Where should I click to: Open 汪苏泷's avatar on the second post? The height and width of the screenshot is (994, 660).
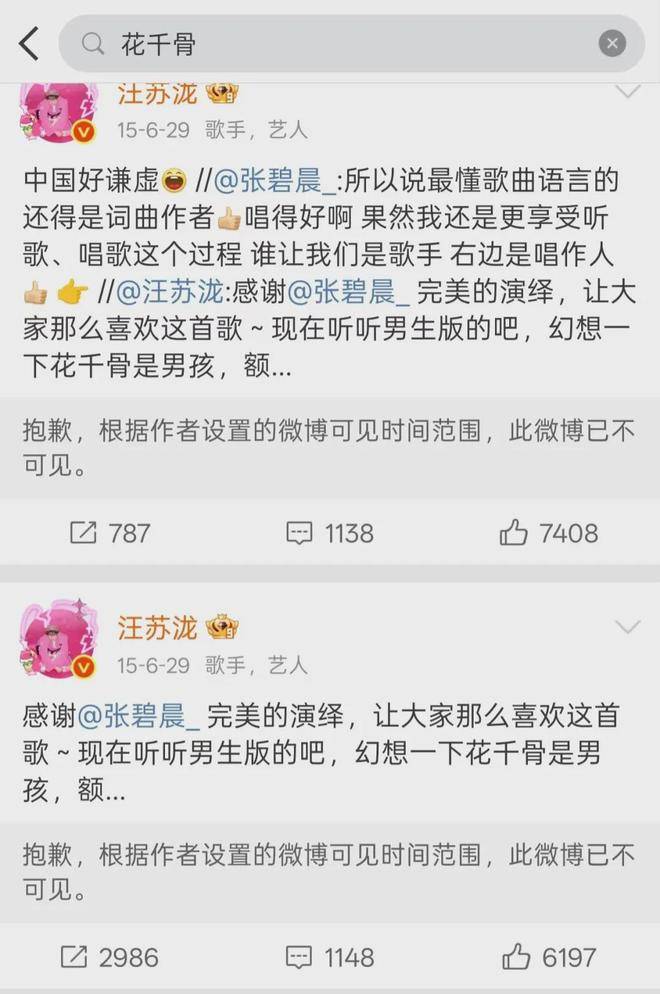(x=57, y=640)
